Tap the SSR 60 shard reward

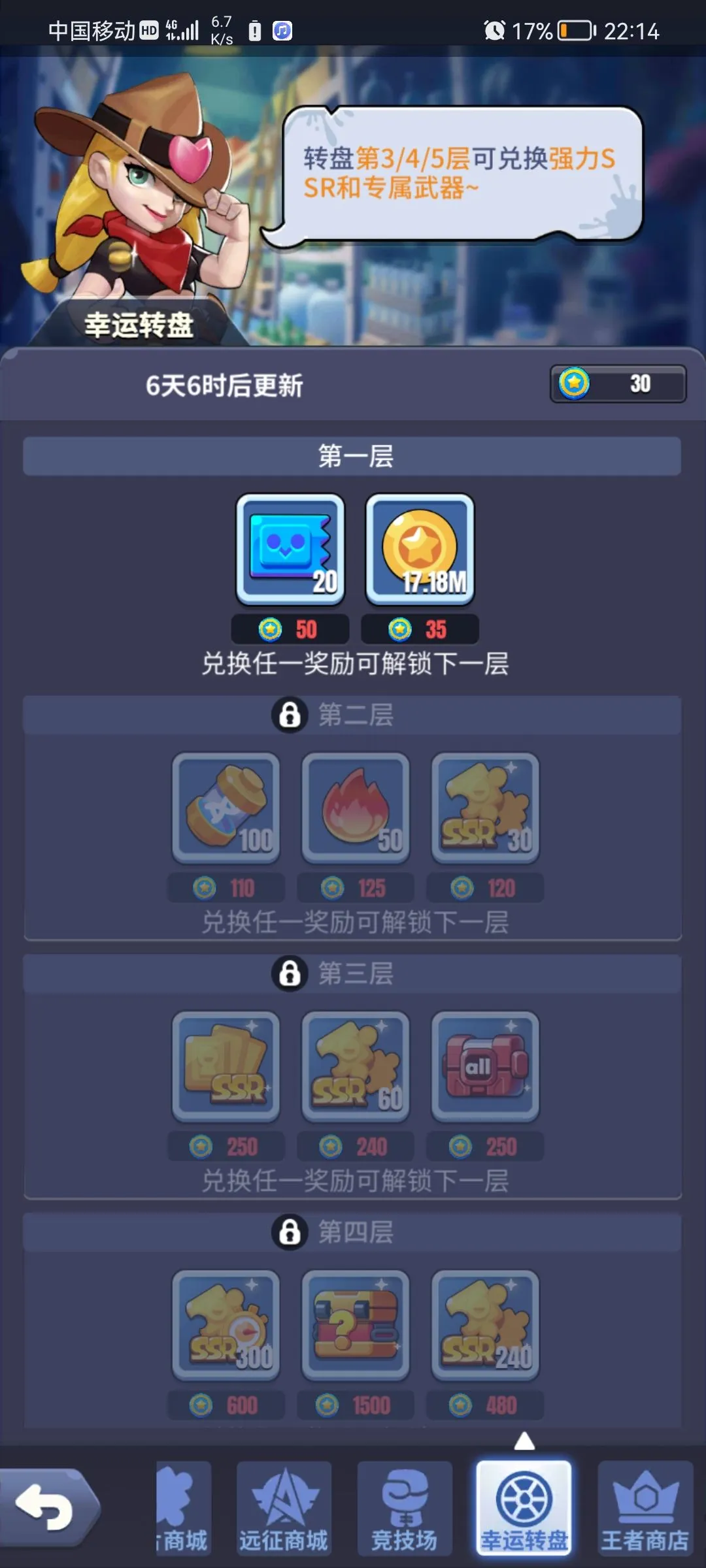(x=356, y=1066)
